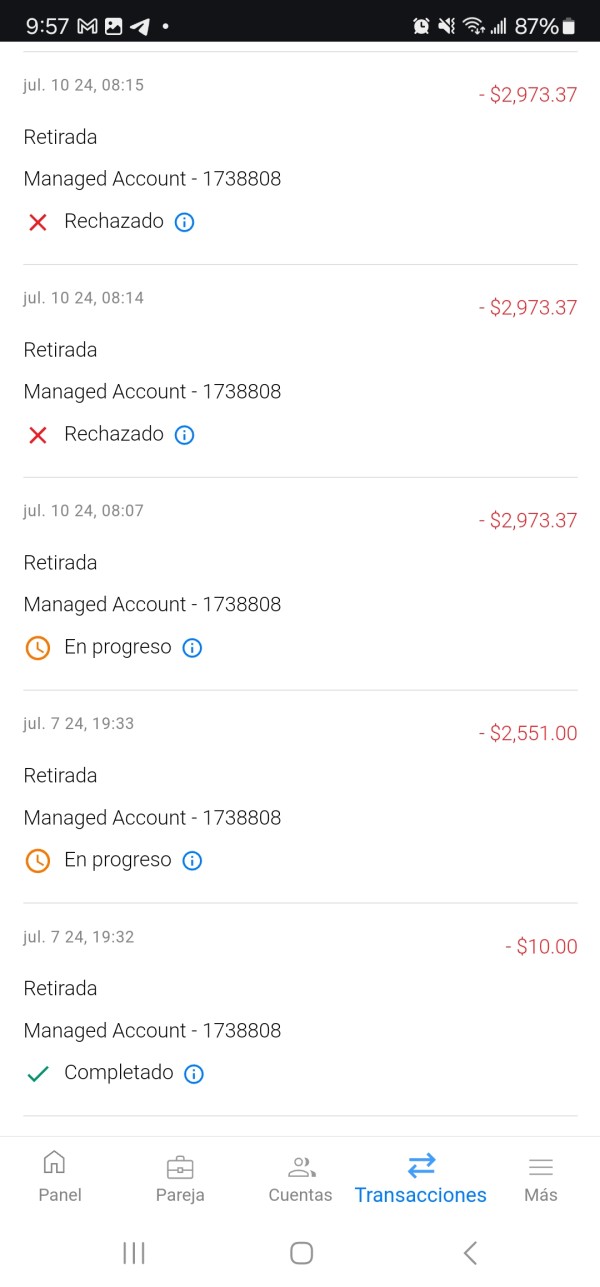600x1287 pixels.
Task: Show info for 08:07 En progreso withdrawal
Action: coord(192,648)
